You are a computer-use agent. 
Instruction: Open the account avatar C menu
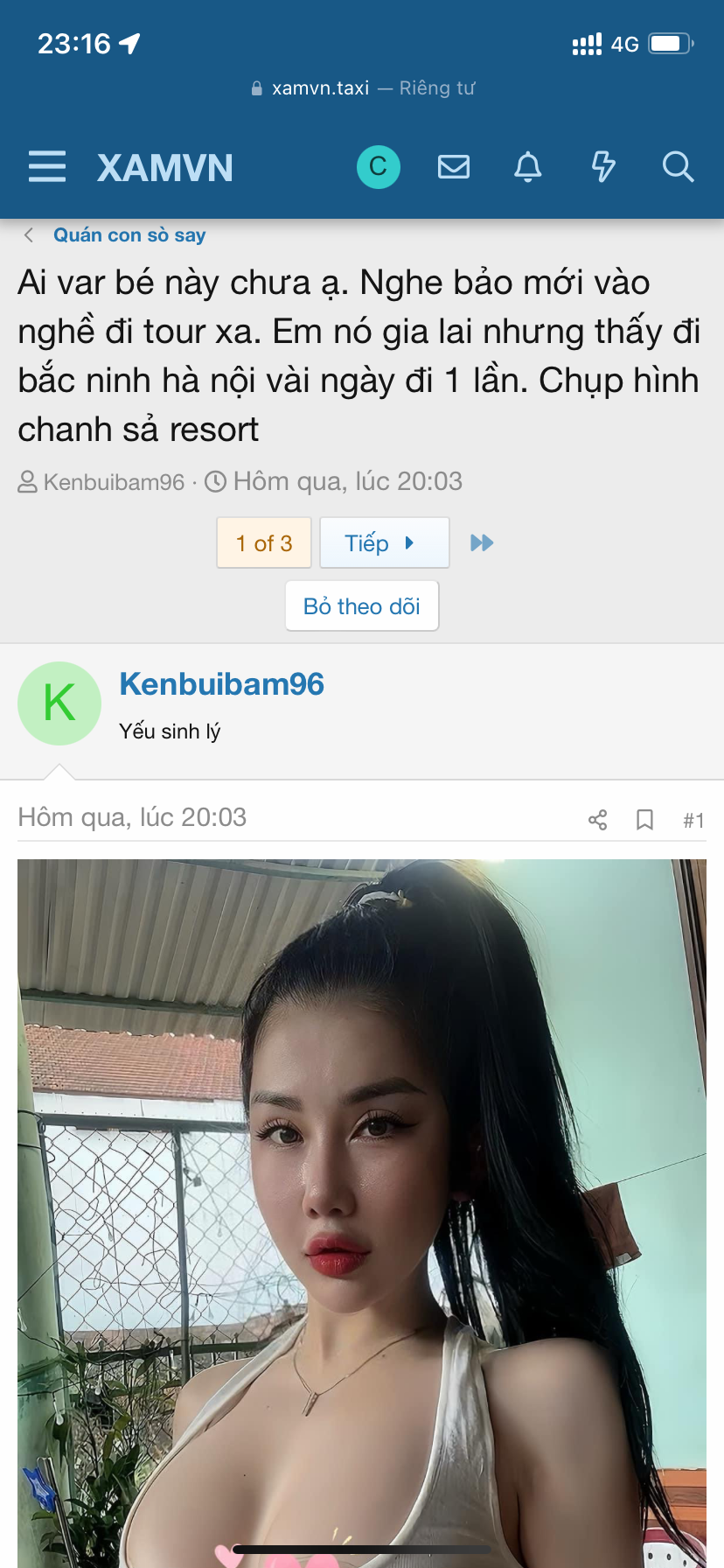pyautogui.click(x=379, y=166)
